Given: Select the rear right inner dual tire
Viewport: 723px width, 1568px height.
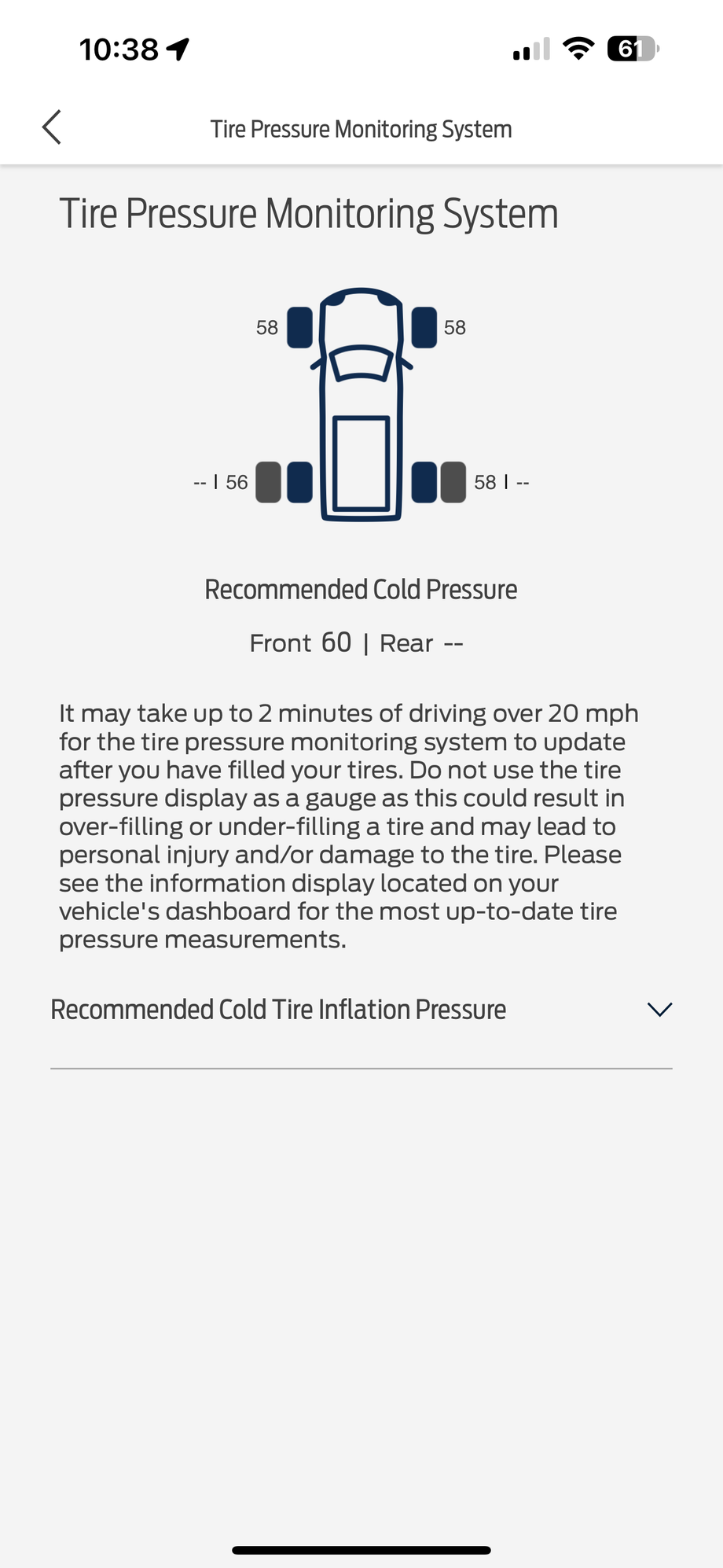Looking at the screenshot, I should pyautogui.click(x=422, y=483).
